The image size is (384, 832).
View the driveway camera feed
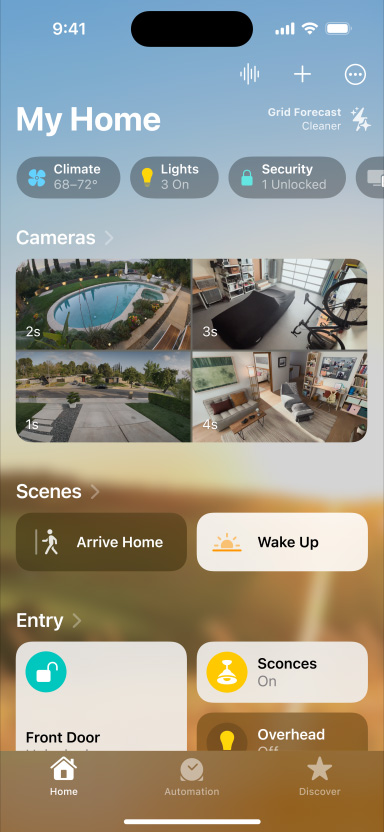click(103, 396)
